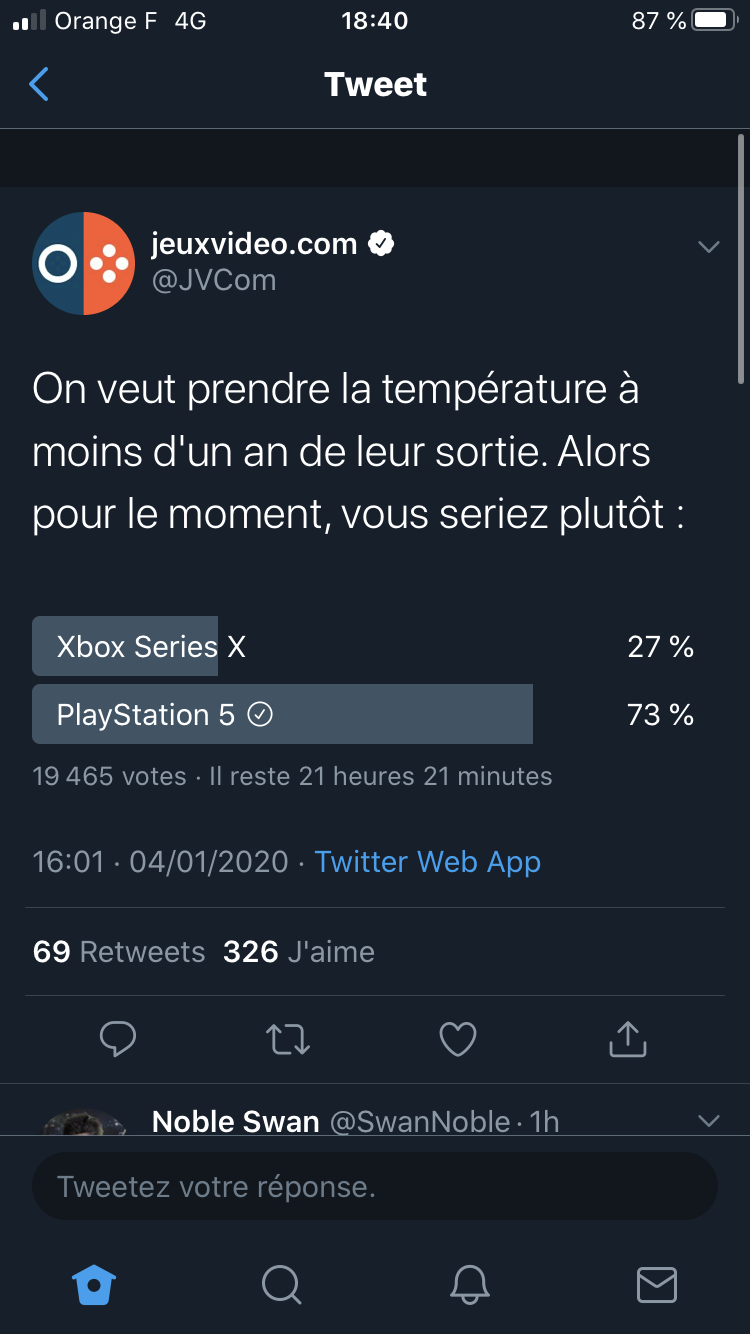Image resolution: width=750 pixels, height=1334 pixels.
Task: Switch to the Home tab
Action: click(94, 1284)
